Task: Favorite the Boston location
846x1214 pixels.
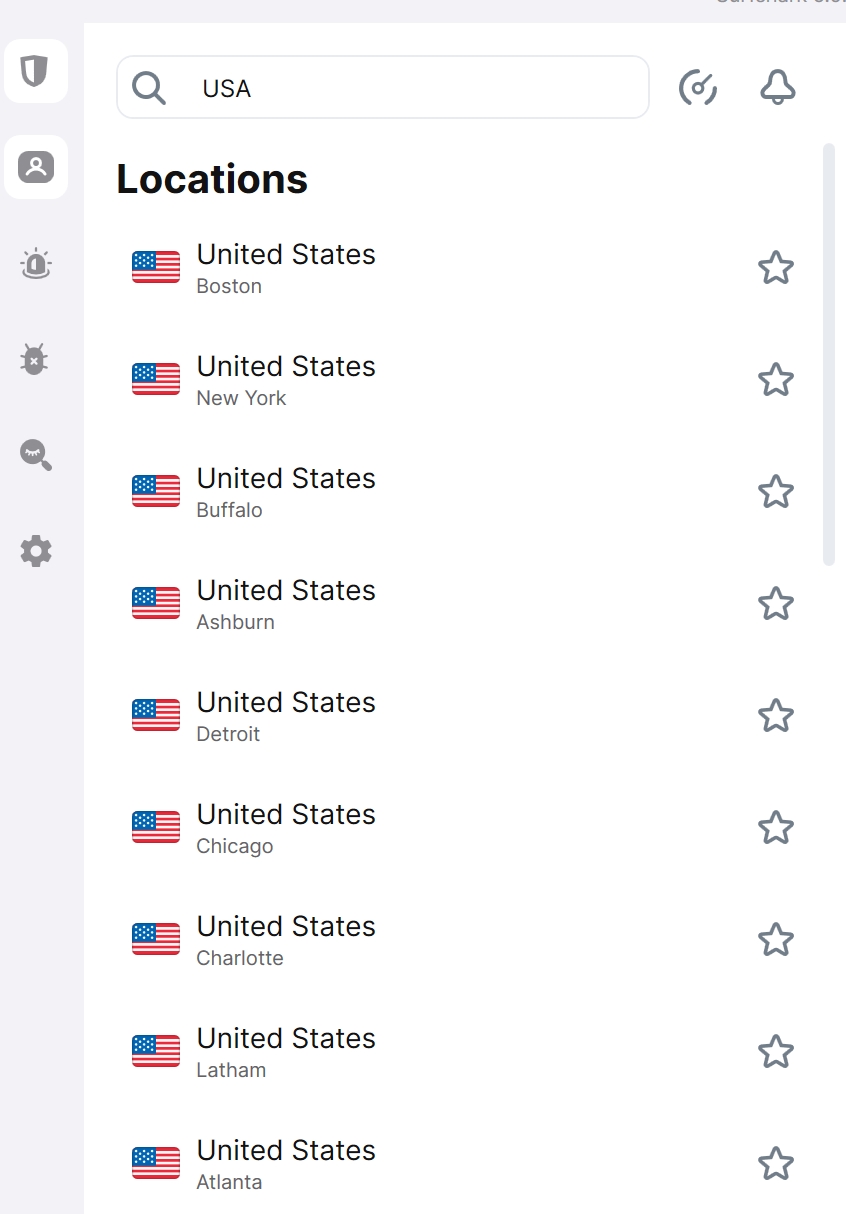Action: point(776,268)
